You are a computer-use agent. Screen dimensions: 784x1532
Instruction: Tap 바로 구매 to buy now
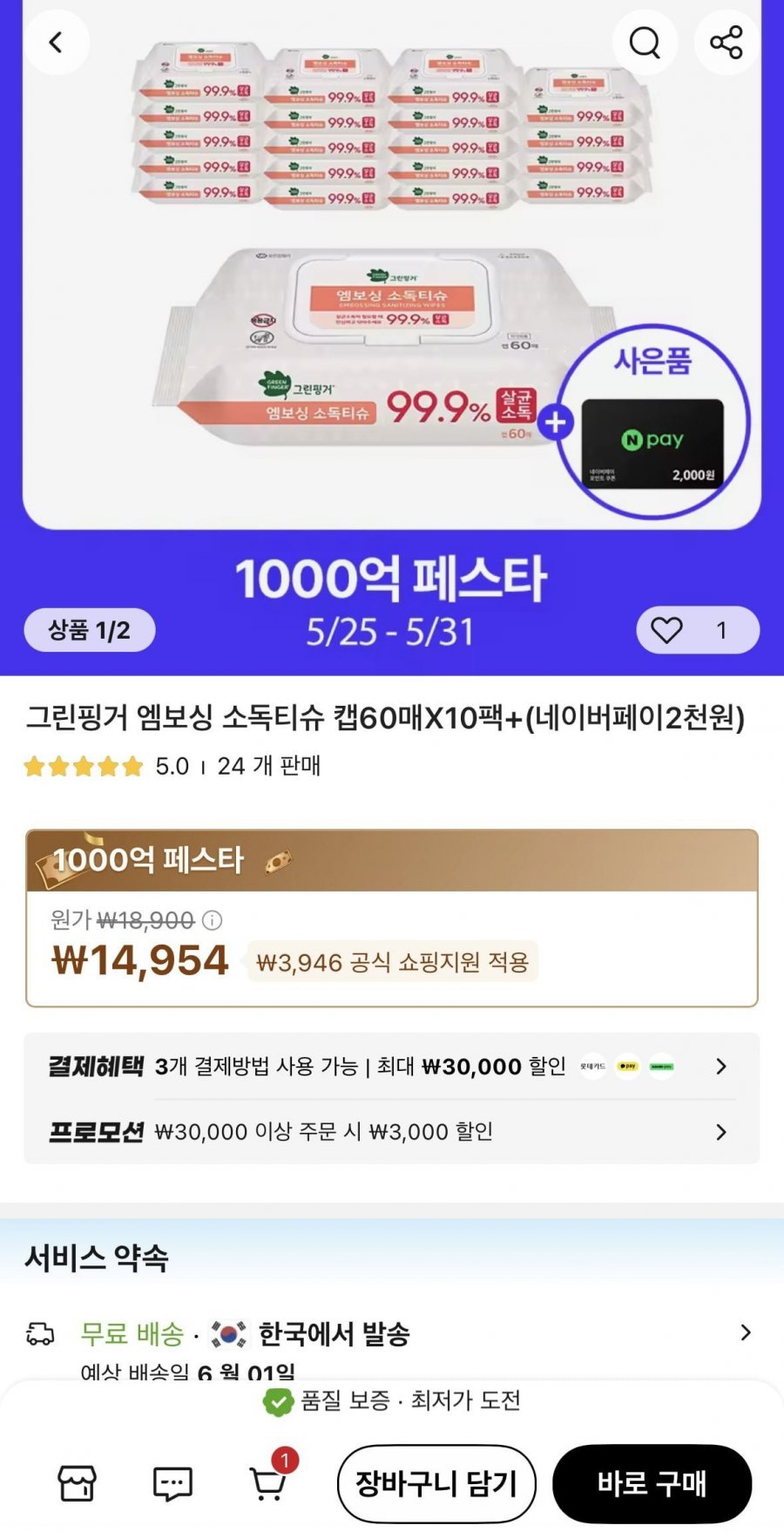click(x=652, y=1483)
